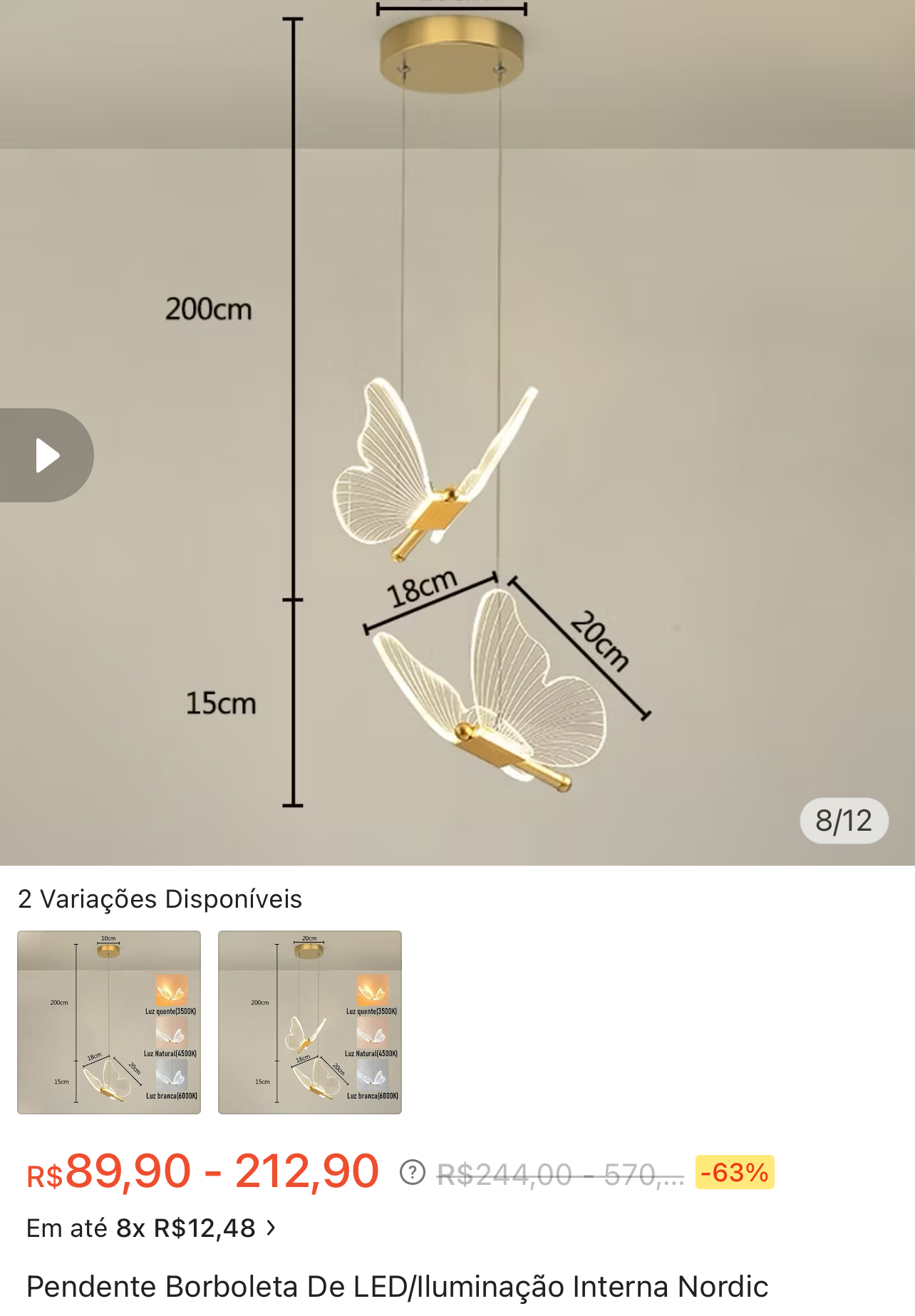Play the product video
The height and width of the screenshot is (1316, 915).
pyautogui.click(x=46, y=455)
